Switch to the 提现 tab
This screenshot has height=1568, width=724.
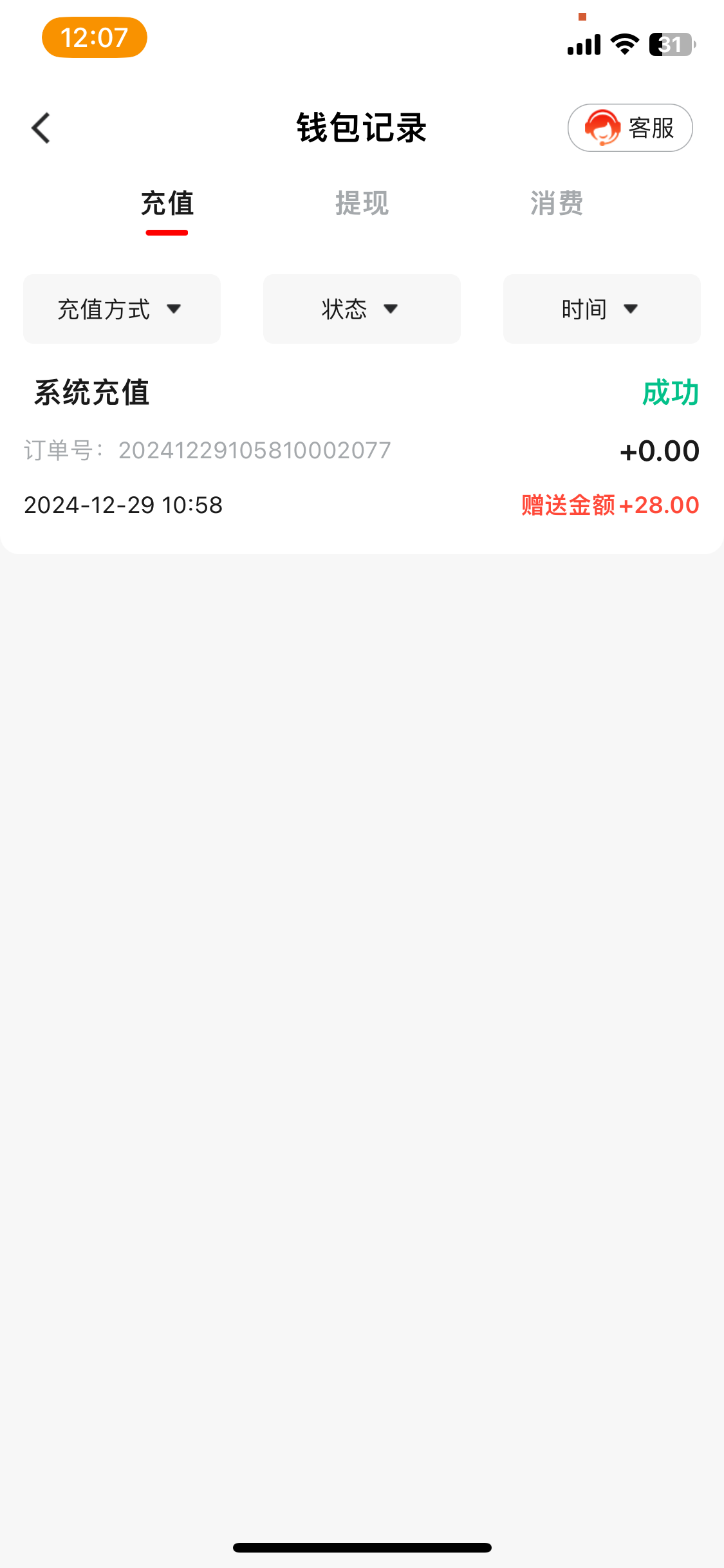362,204
